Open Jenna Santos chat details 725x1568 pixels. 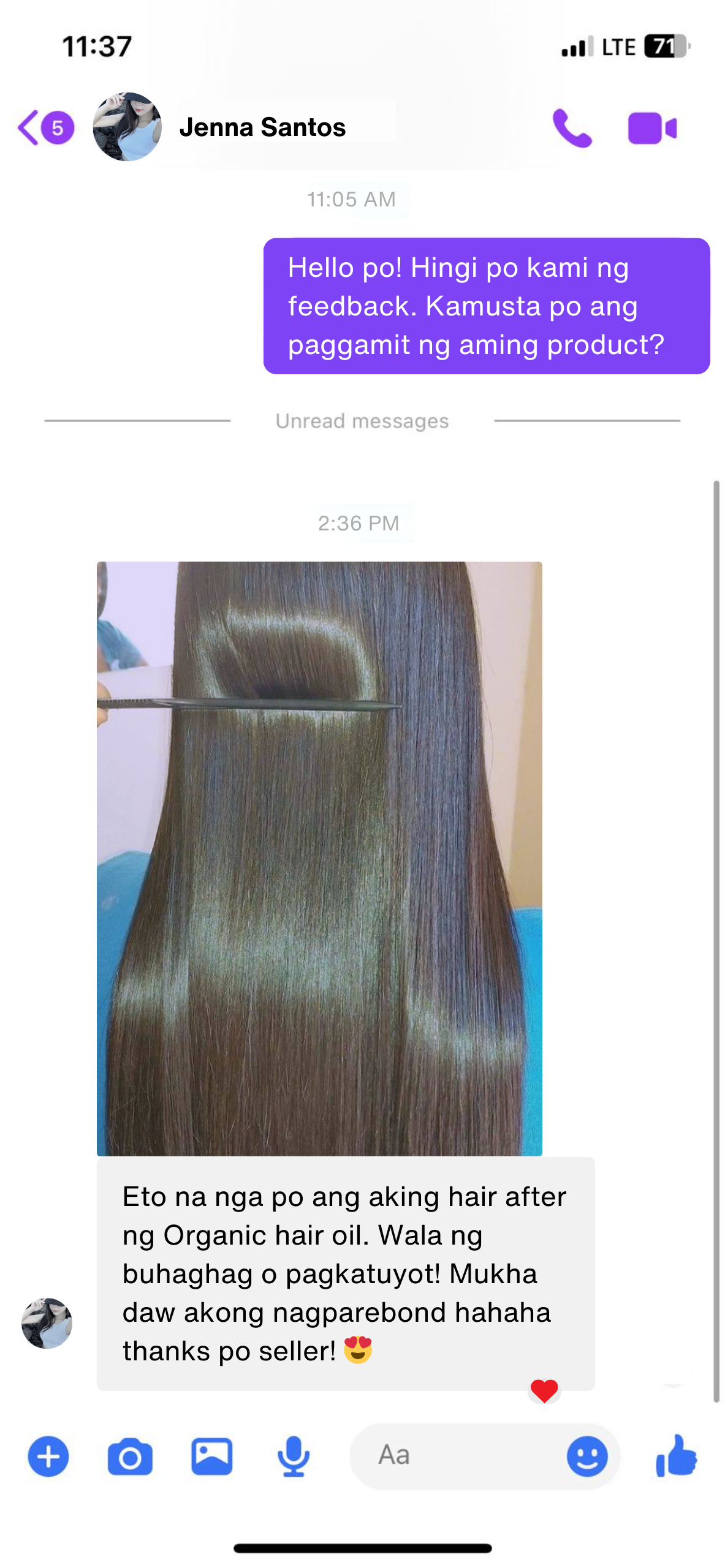pyautogui.click(x=262, y=127)
